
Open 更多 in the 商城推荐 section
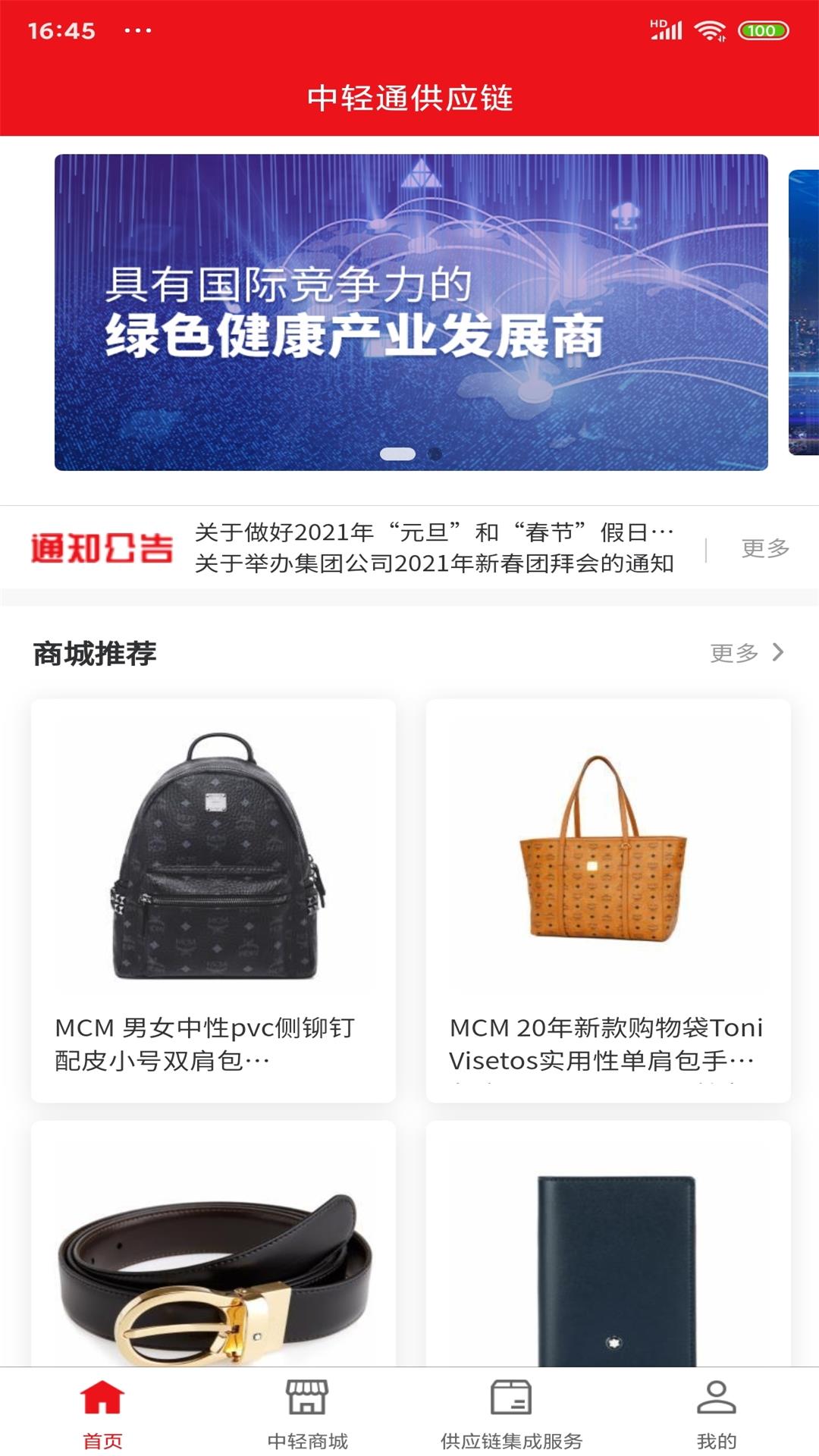[x=734, y=651]
